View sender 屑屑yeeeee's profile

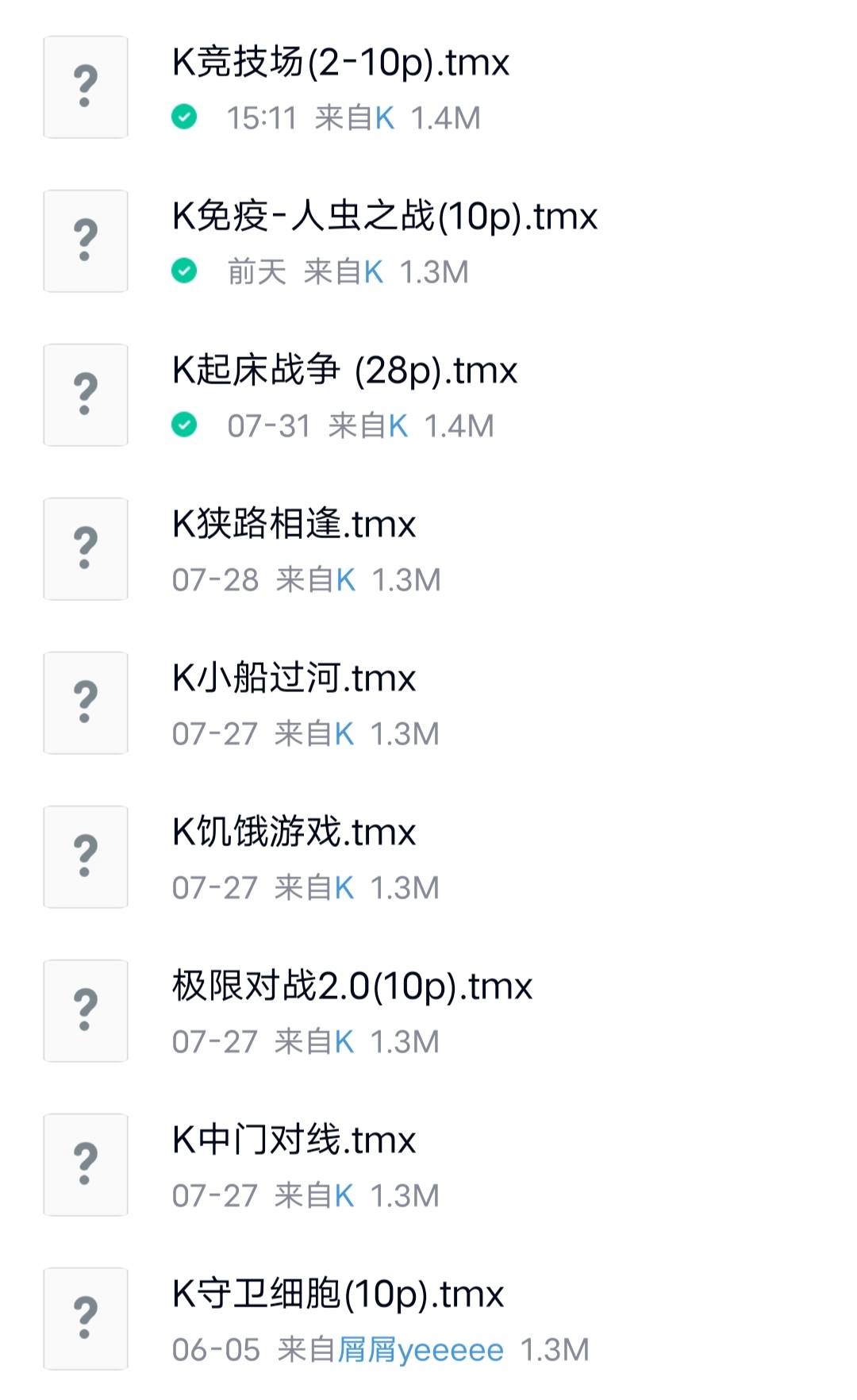[x=421, y=1350]
